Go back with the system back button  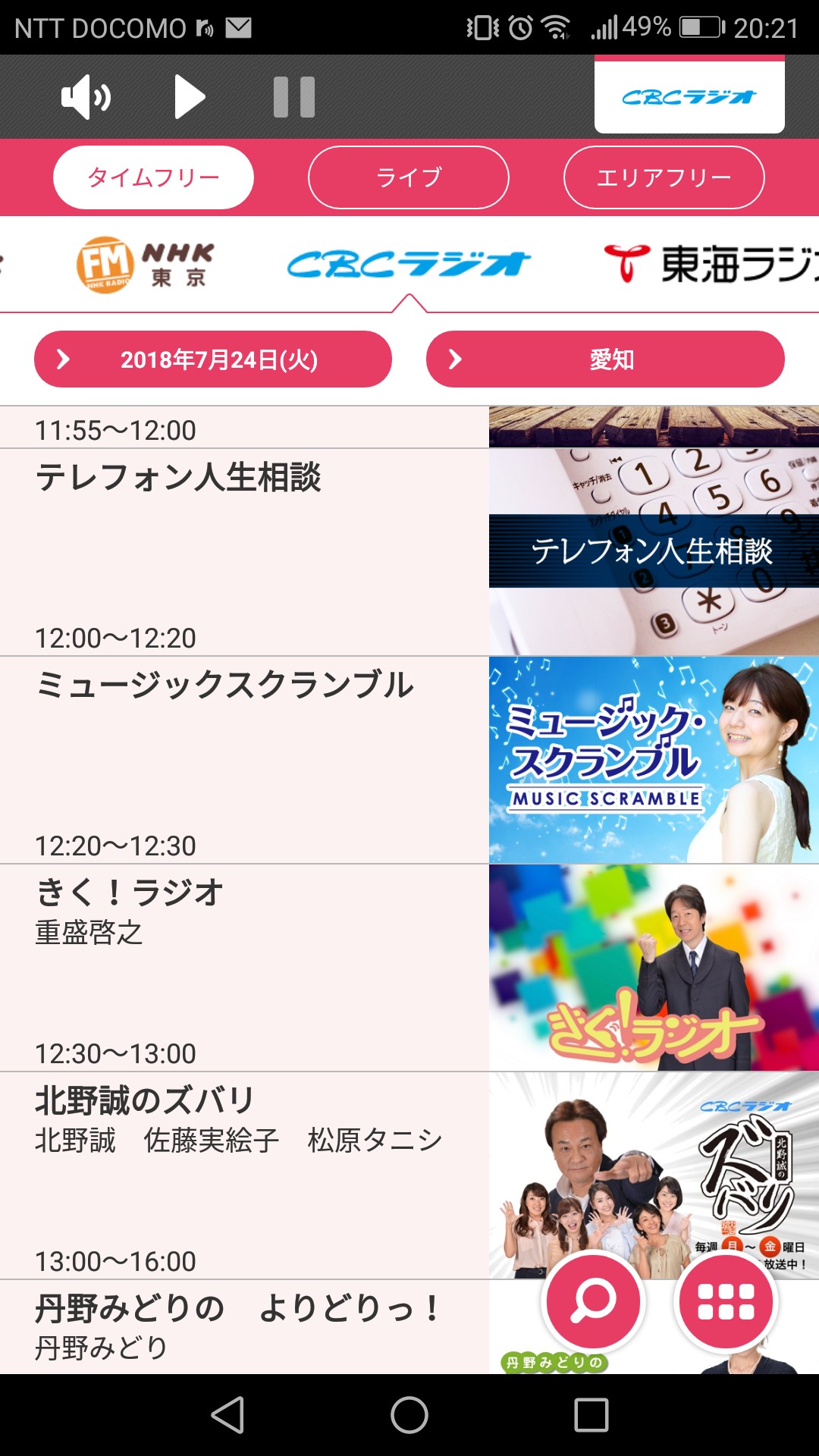click(227, 1415)
